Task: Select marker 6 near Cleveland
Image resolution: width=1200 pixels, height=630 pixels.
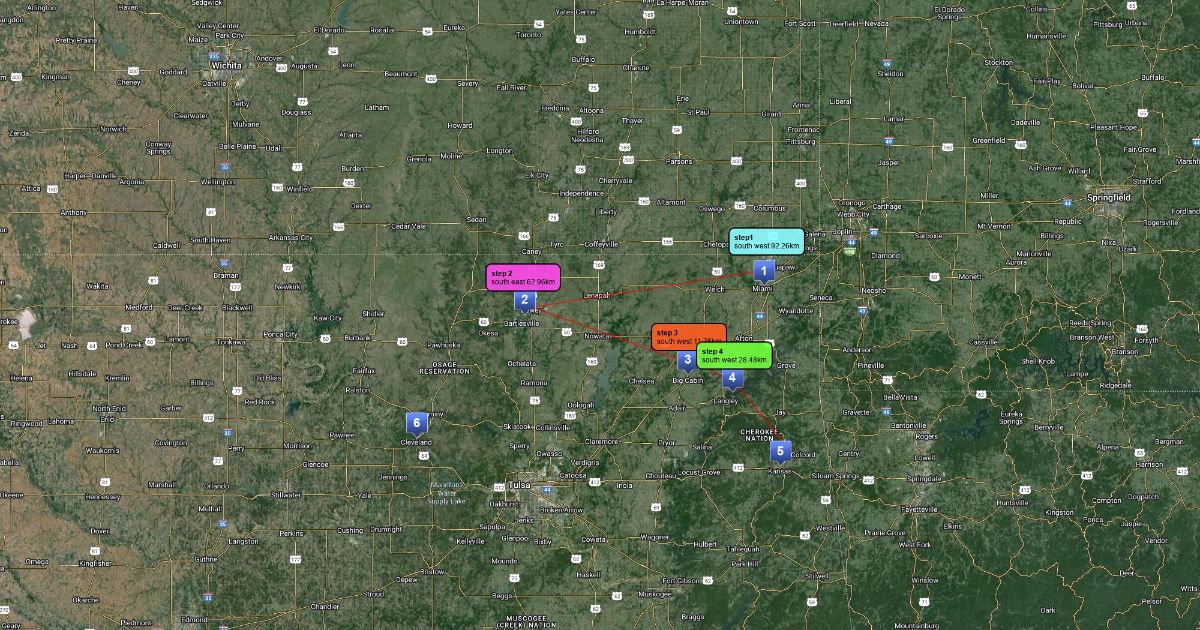Action: click(x=416, y=423)
